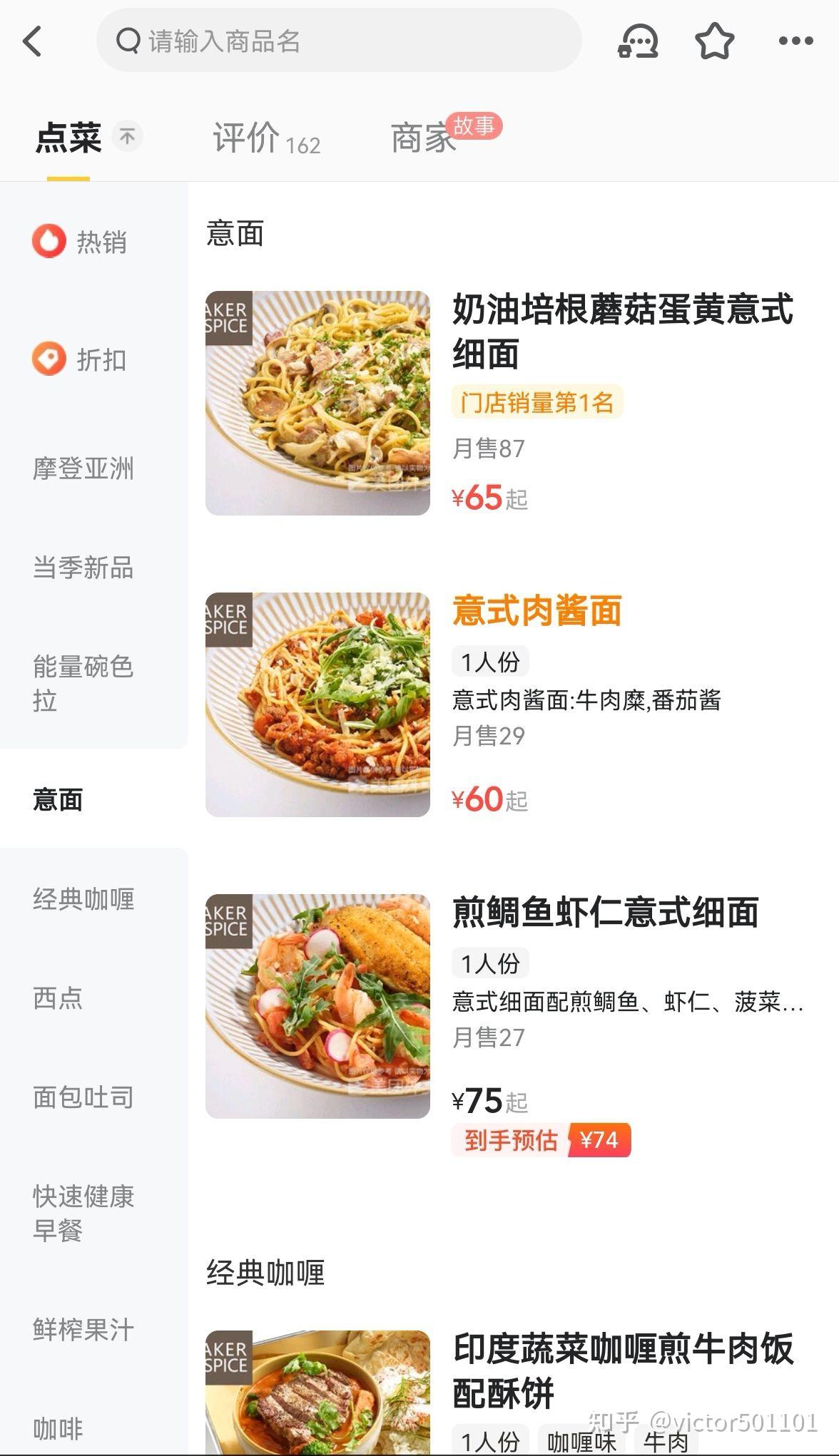Collapse the menu with the arrow beside 点菜

click(127, 137)
